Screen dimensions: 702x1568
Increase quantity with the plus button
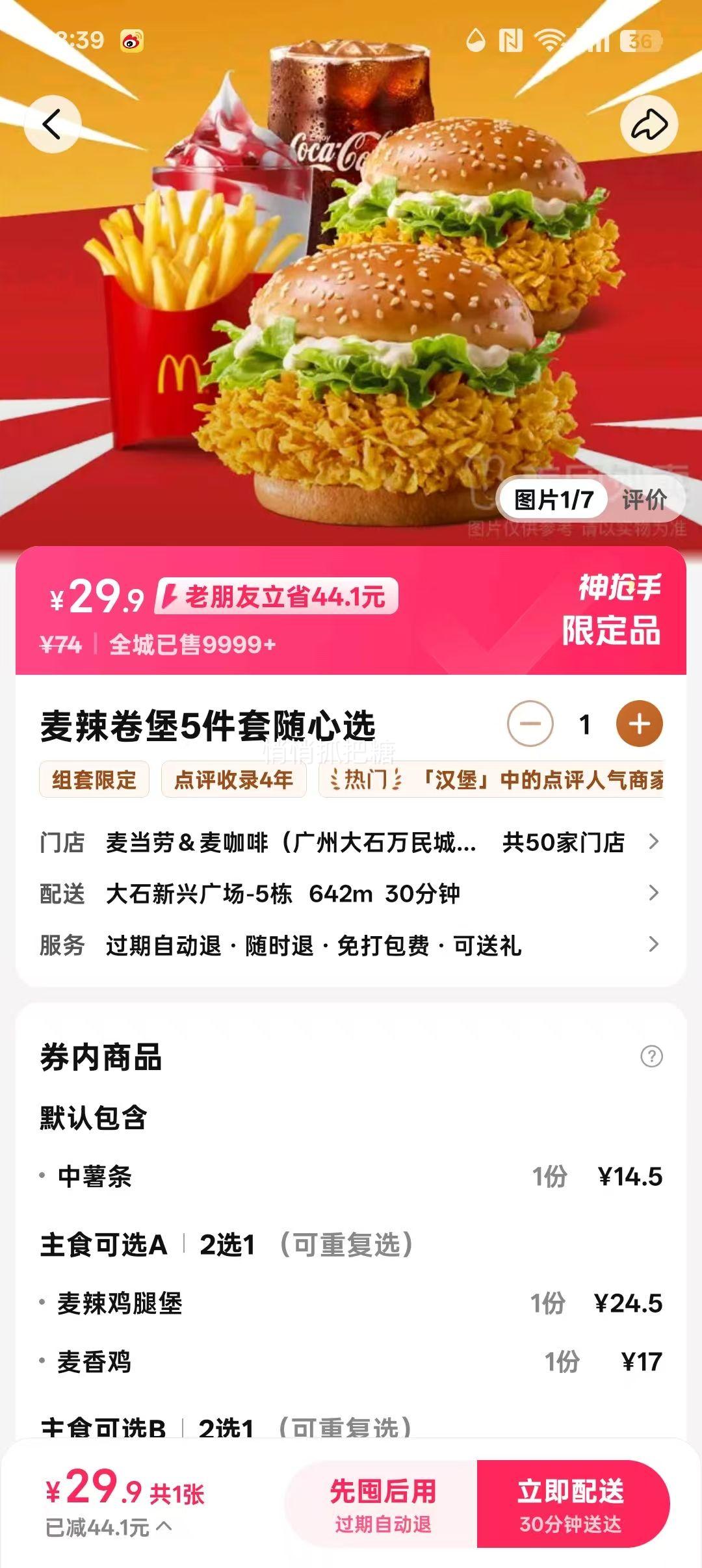click(x=639, y=724)
